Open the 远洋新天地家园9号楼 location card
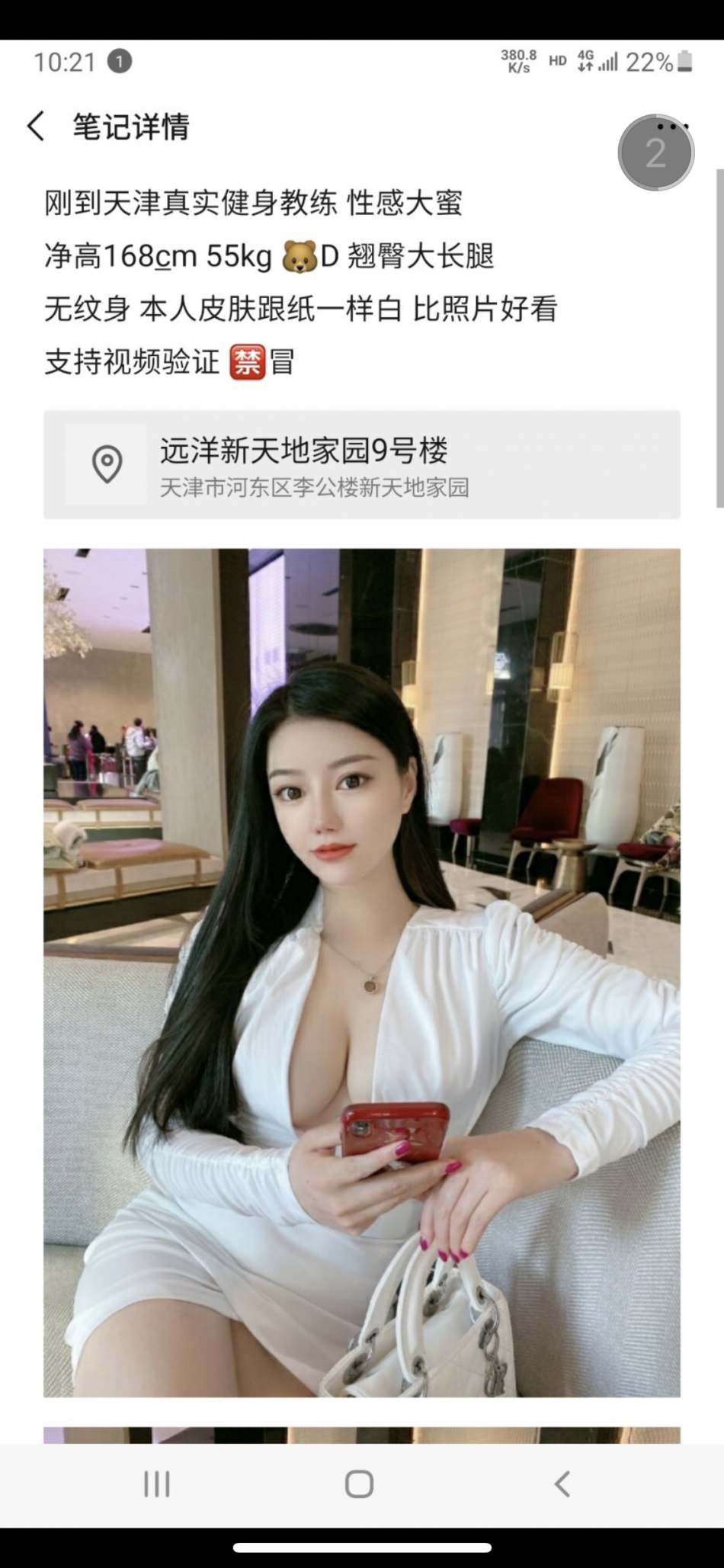Screen dimensions: 724x1568 361,465
